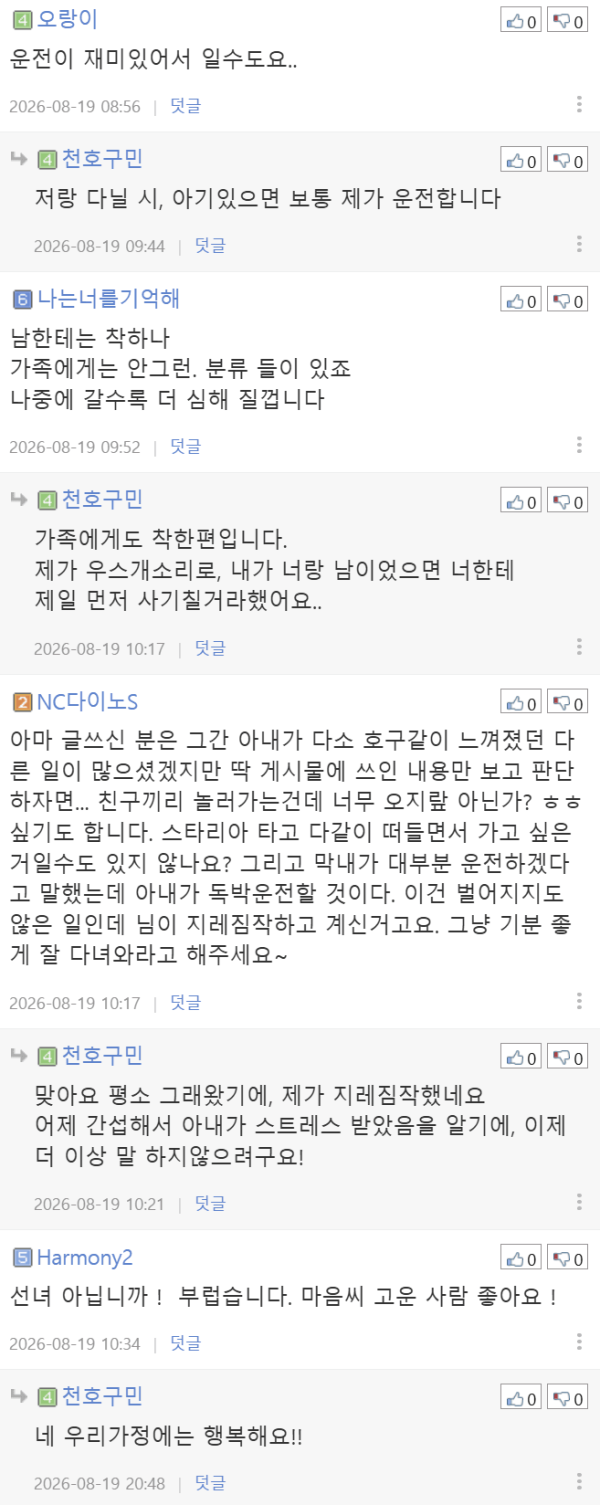Like NC다이노S's long comment

tap(521, 701)
